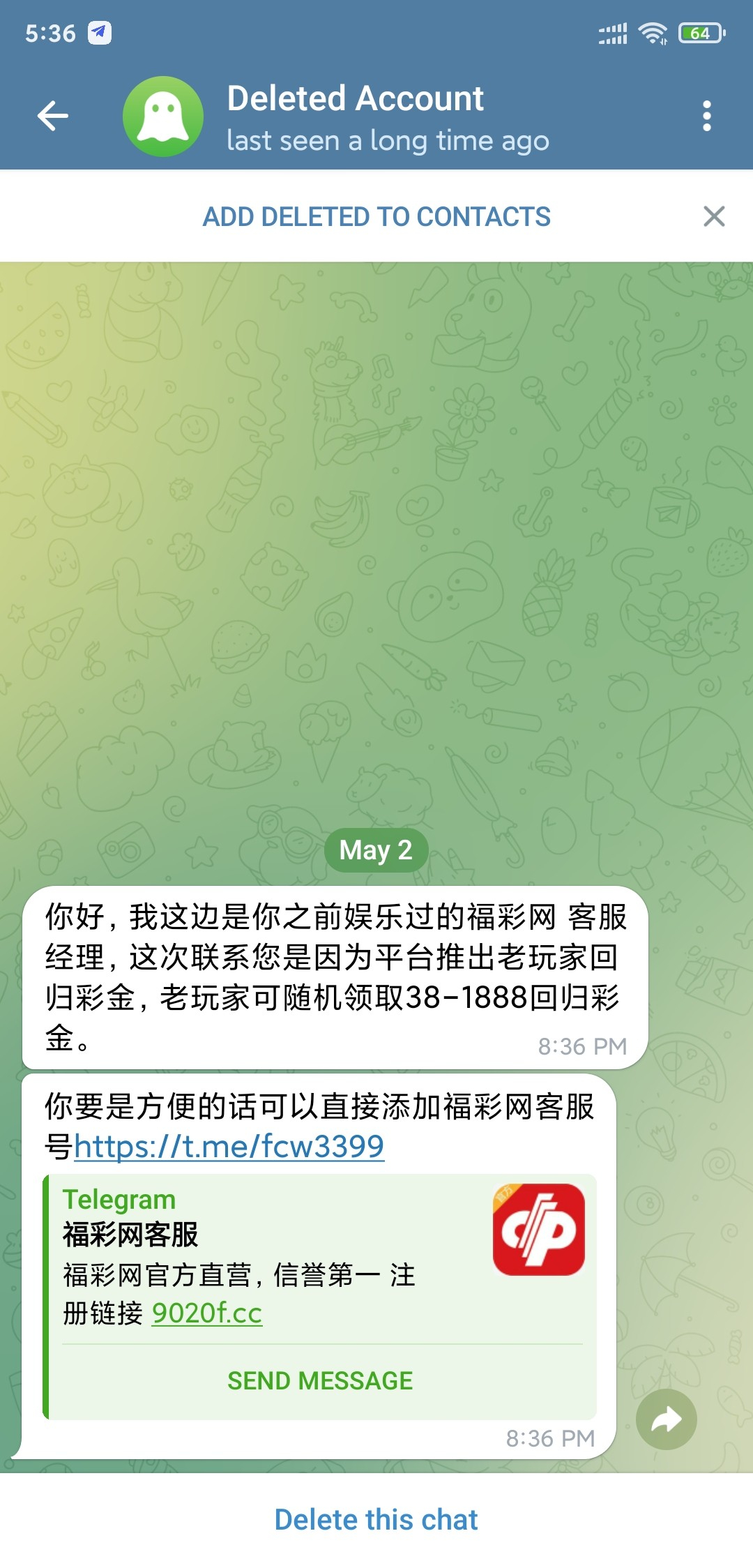Screen dimensions: 753x1568
Task: Open the t.me/fcw3399 link
Action: (x=229, y=1146)
